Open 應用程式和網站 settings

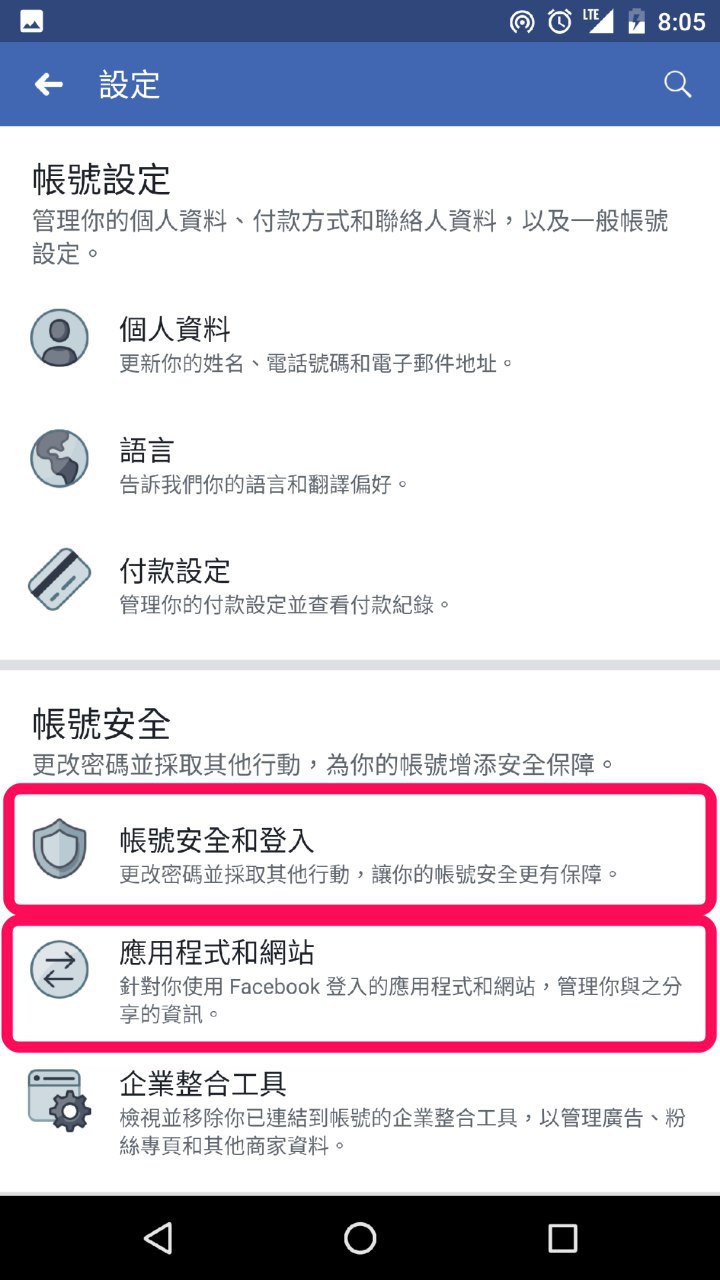[x=360, y=981]
